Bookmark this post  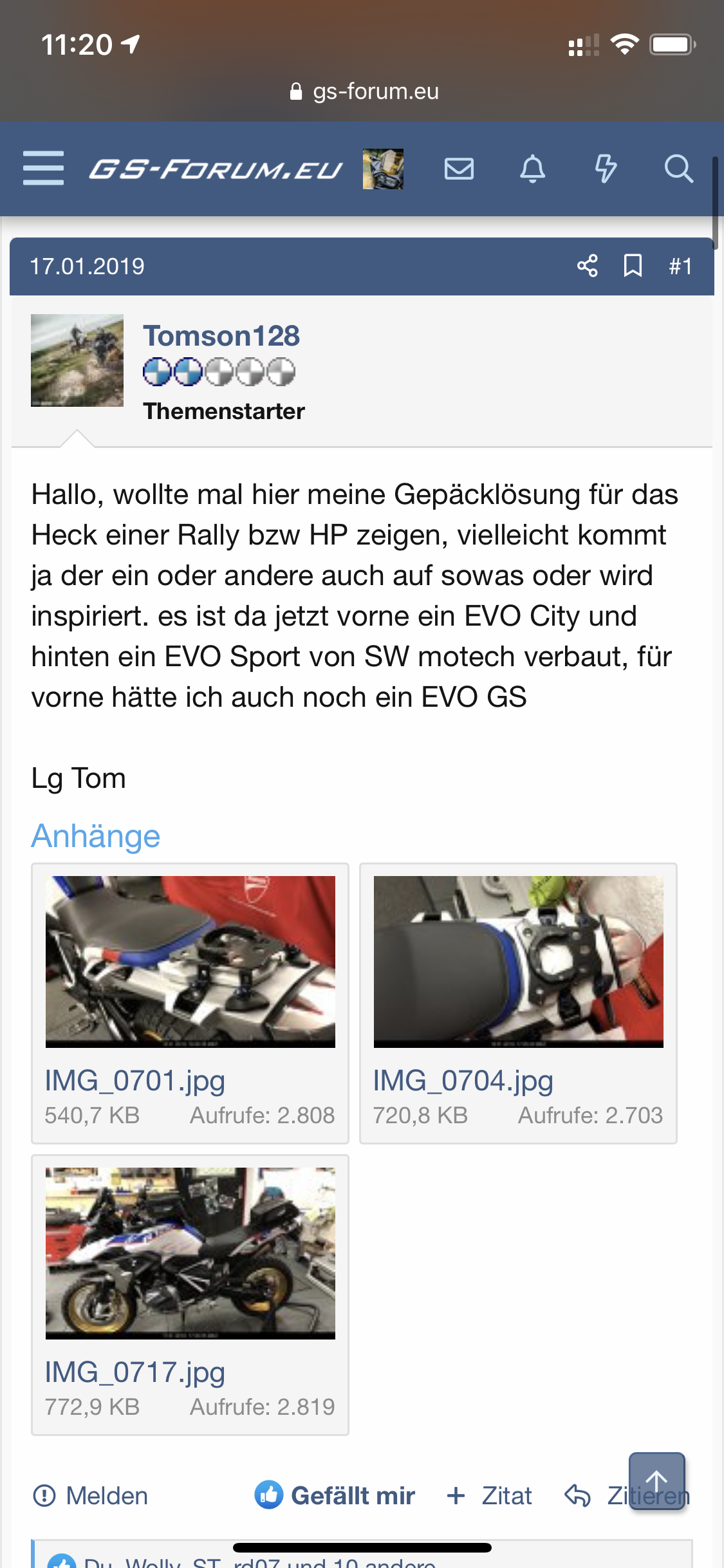[x=633, y=266]
